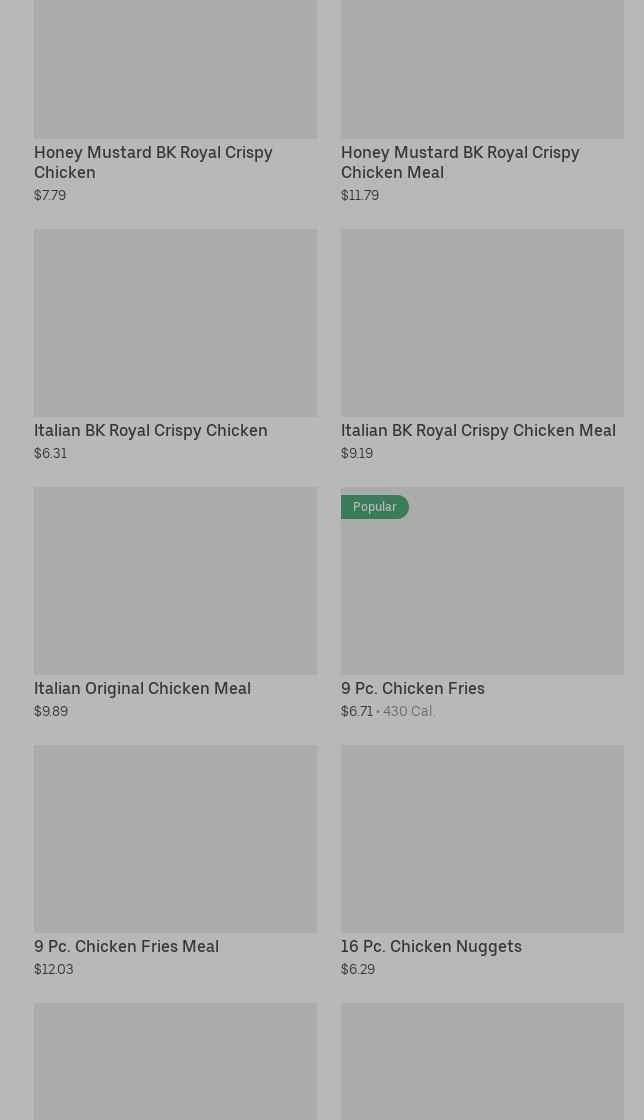Open Italian BK Royal Crispy Chicken Meal

pyautogui.click(x=482, y=346)
